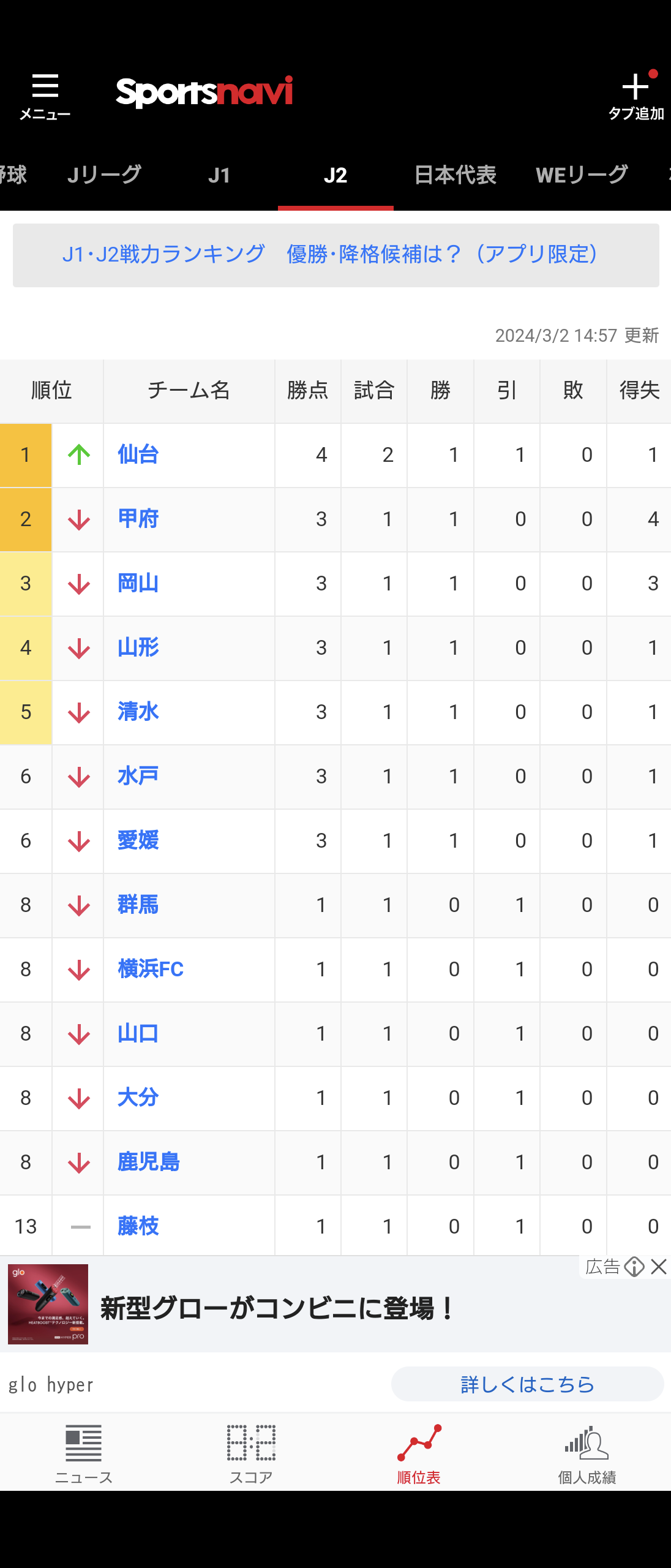Image resolution: width=671 pixels, height=1568 pixels.
Task: Open team page for 仙台
Action: click(x=138, y=454)
